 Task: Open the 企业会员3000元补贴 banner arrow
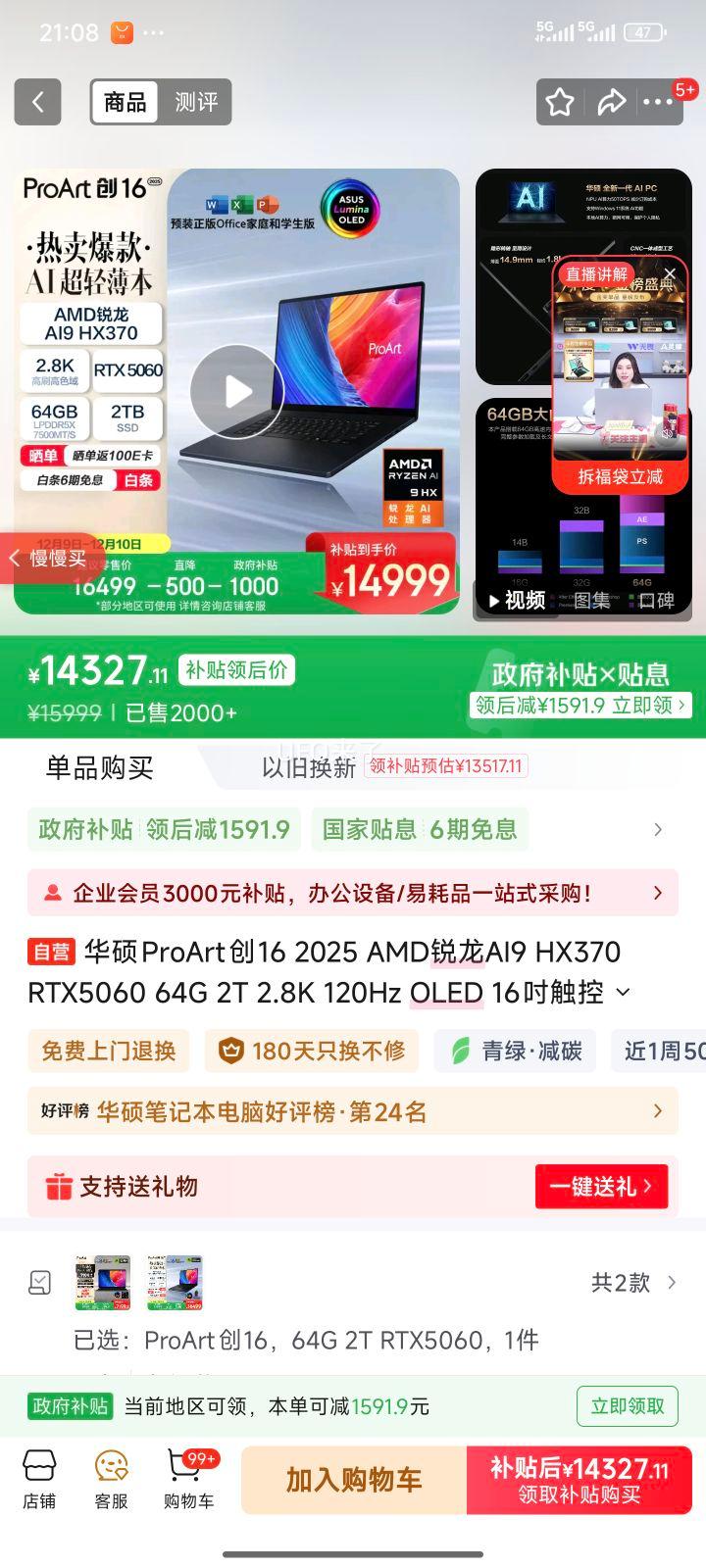[x=659, y=893]
